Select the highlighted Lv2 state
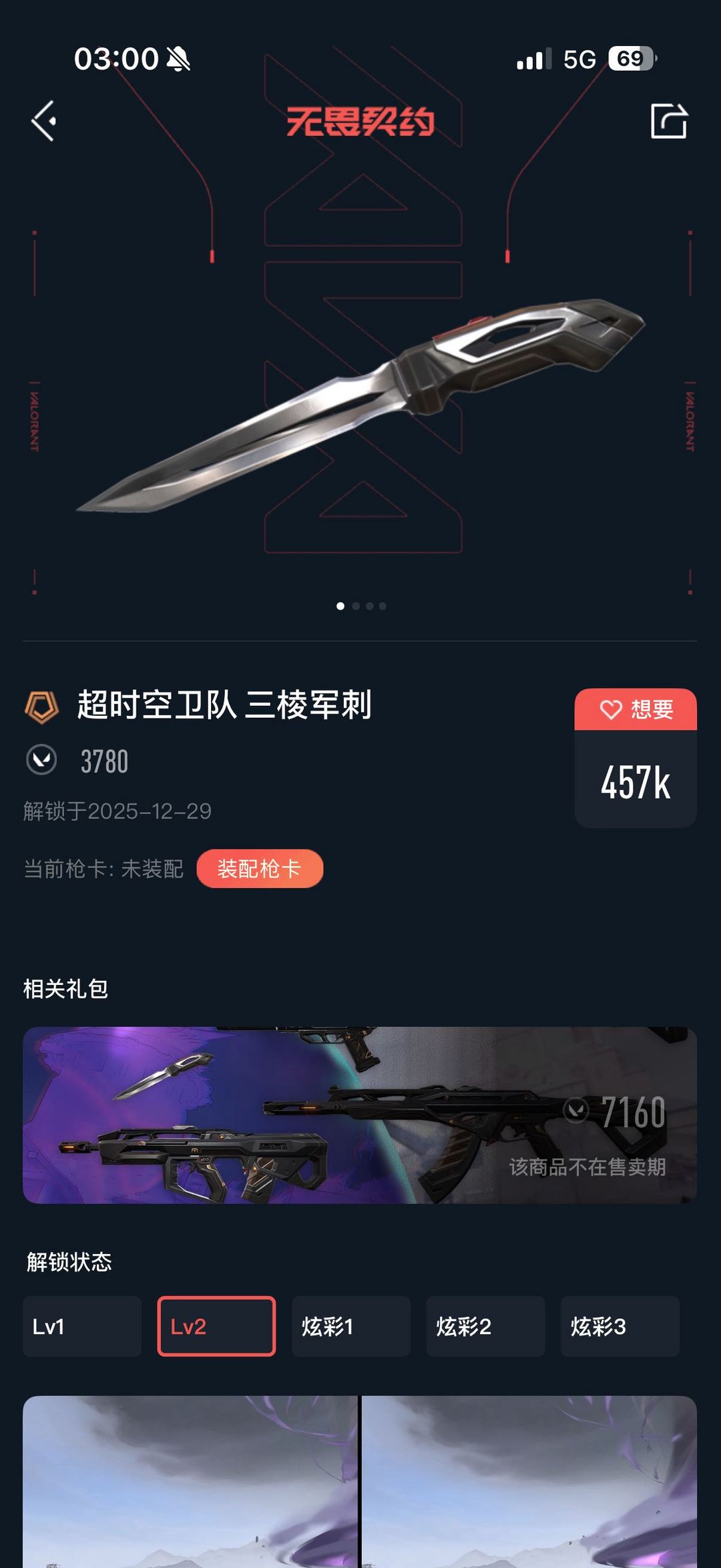The image size is (721, 1568). coord(216,1325)
